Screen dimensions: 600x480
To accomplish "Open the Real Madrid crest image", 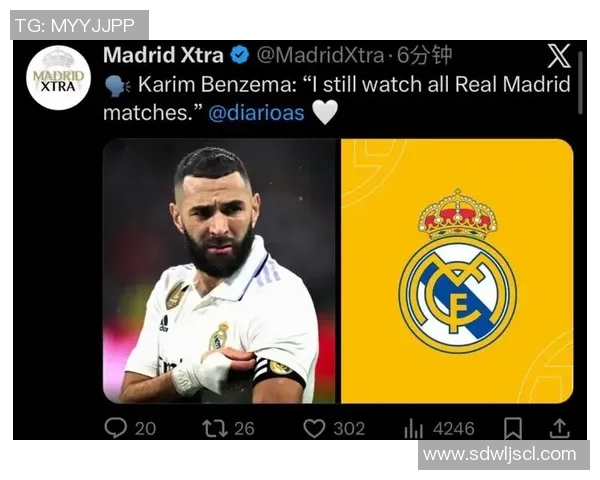I will (x=457, y=270).
